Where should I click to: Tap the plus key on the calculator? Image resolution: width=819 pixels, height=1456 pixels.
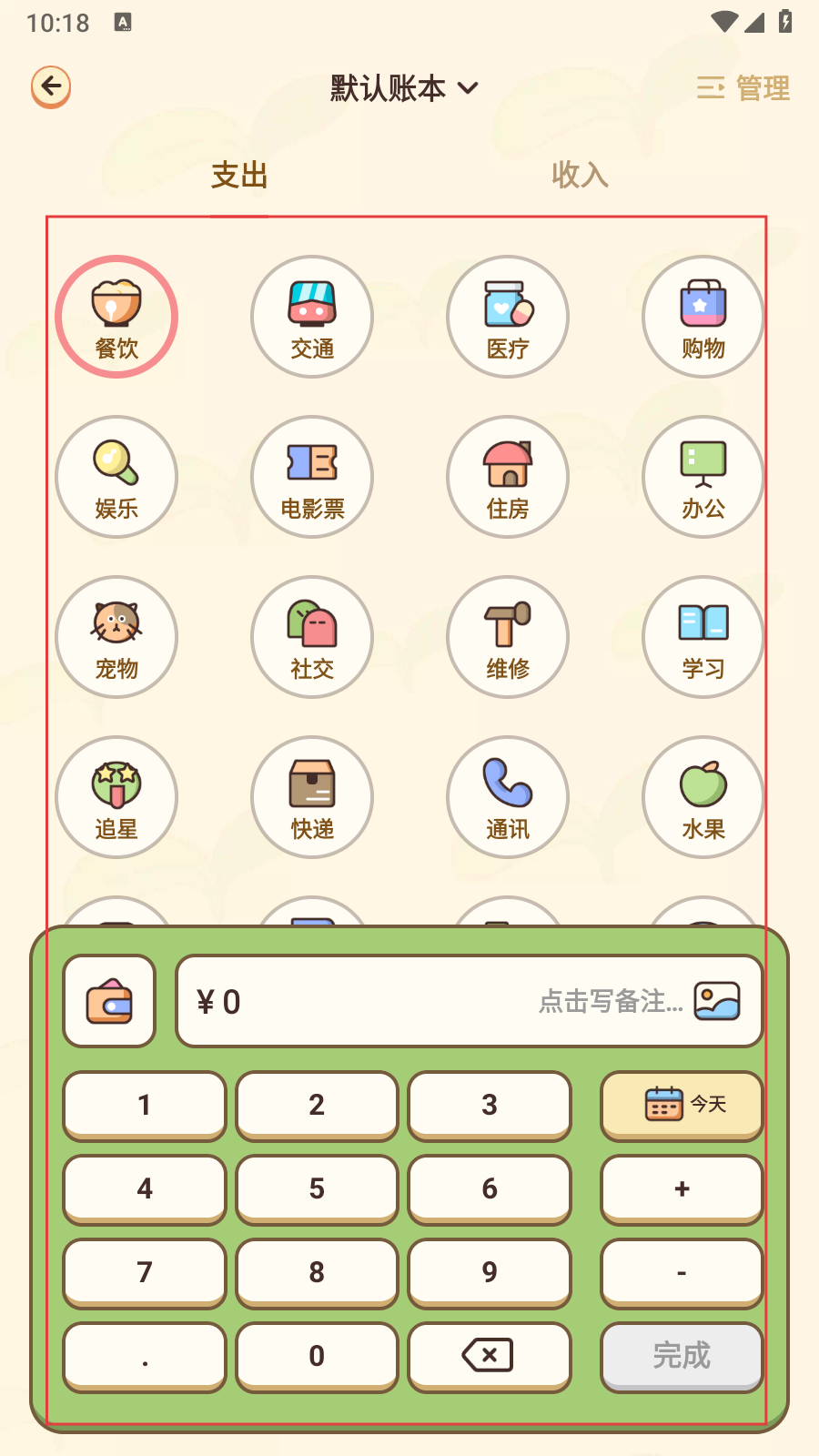(x=682, y=1188)
